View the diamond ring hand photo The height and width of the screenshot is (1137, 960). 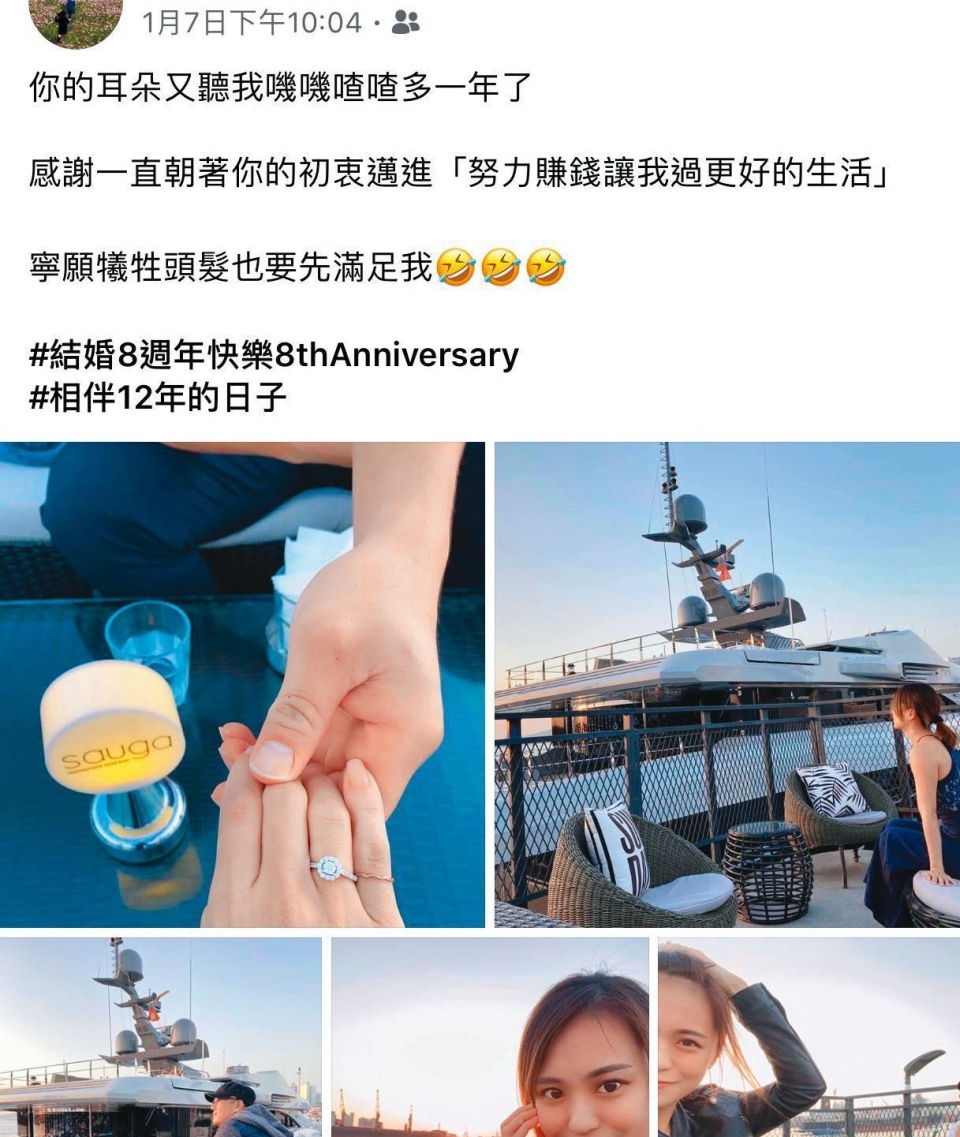pos(242,684)
